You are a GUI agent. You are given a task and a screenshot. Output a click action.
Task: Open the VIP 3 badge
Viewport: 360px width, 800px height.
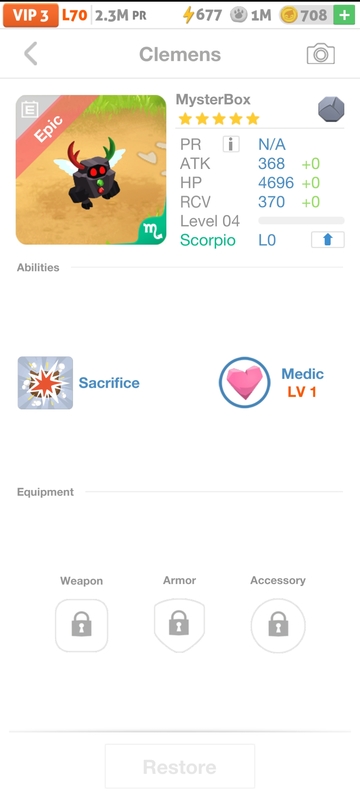31,15
